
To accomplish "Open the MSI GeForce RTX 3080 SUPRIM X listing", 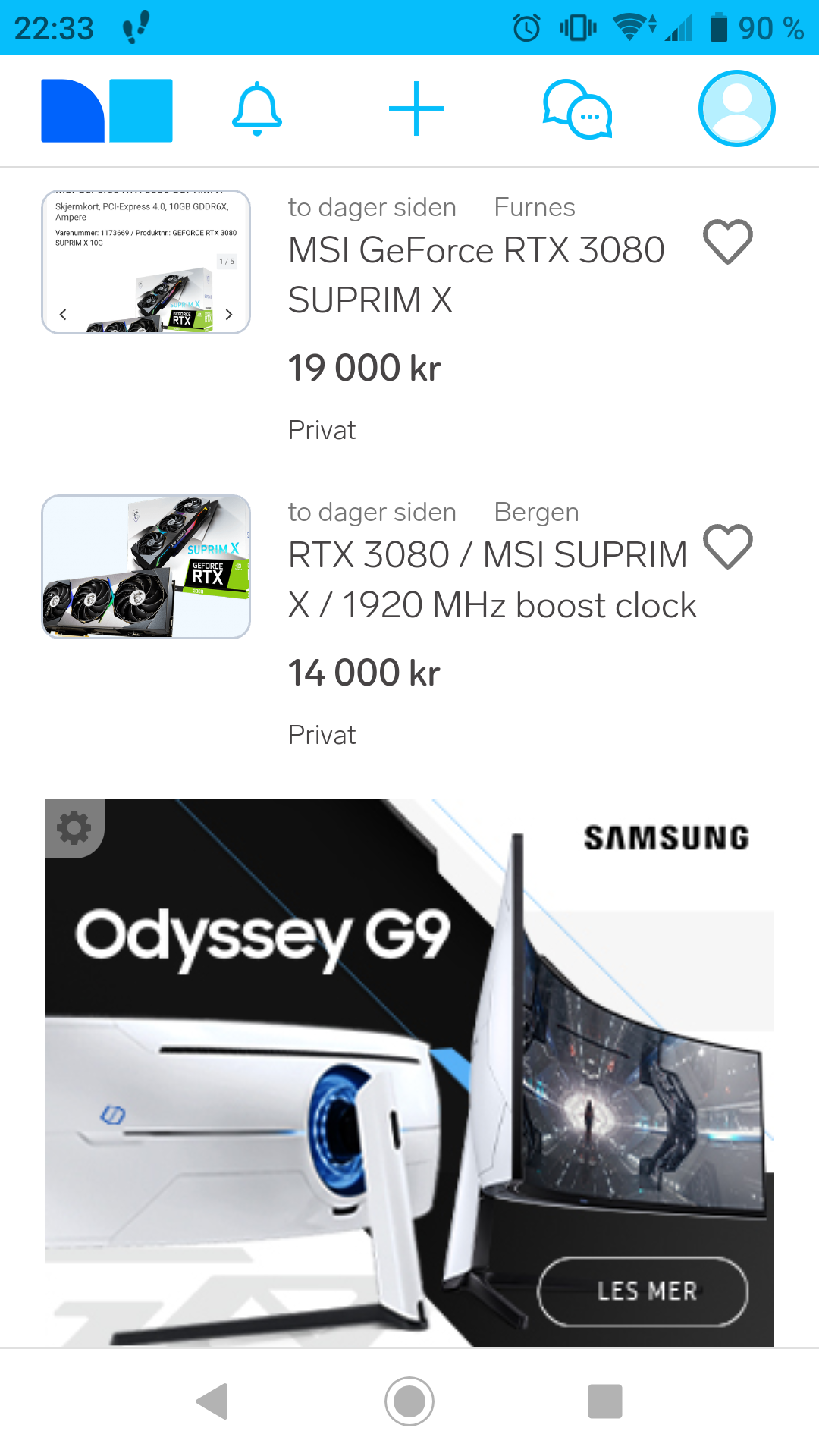I will (x=476, y=275).
